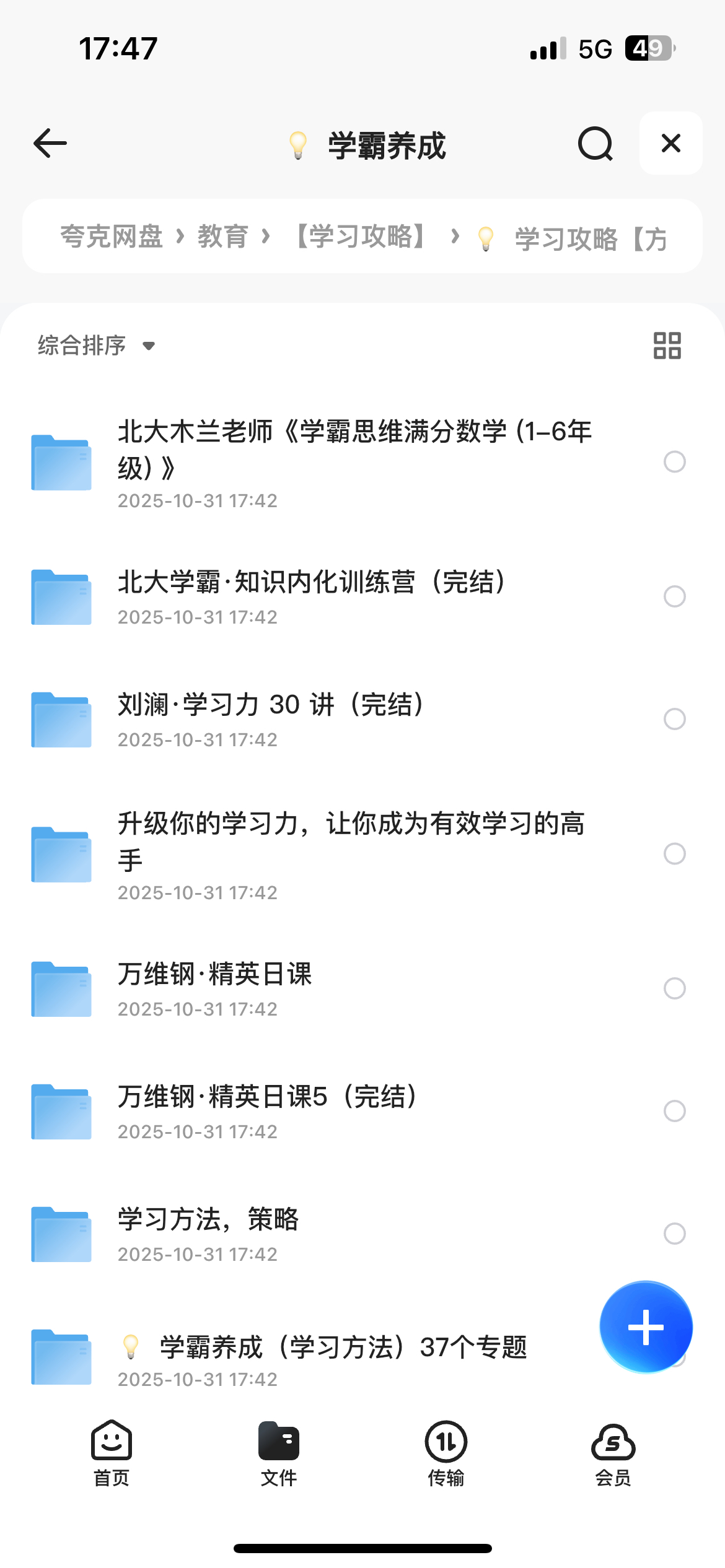The width and height of the screenshot is (725, 1568).
Task: Select the 学习方法，策略 folder circle
Action: pos(674,1234)
